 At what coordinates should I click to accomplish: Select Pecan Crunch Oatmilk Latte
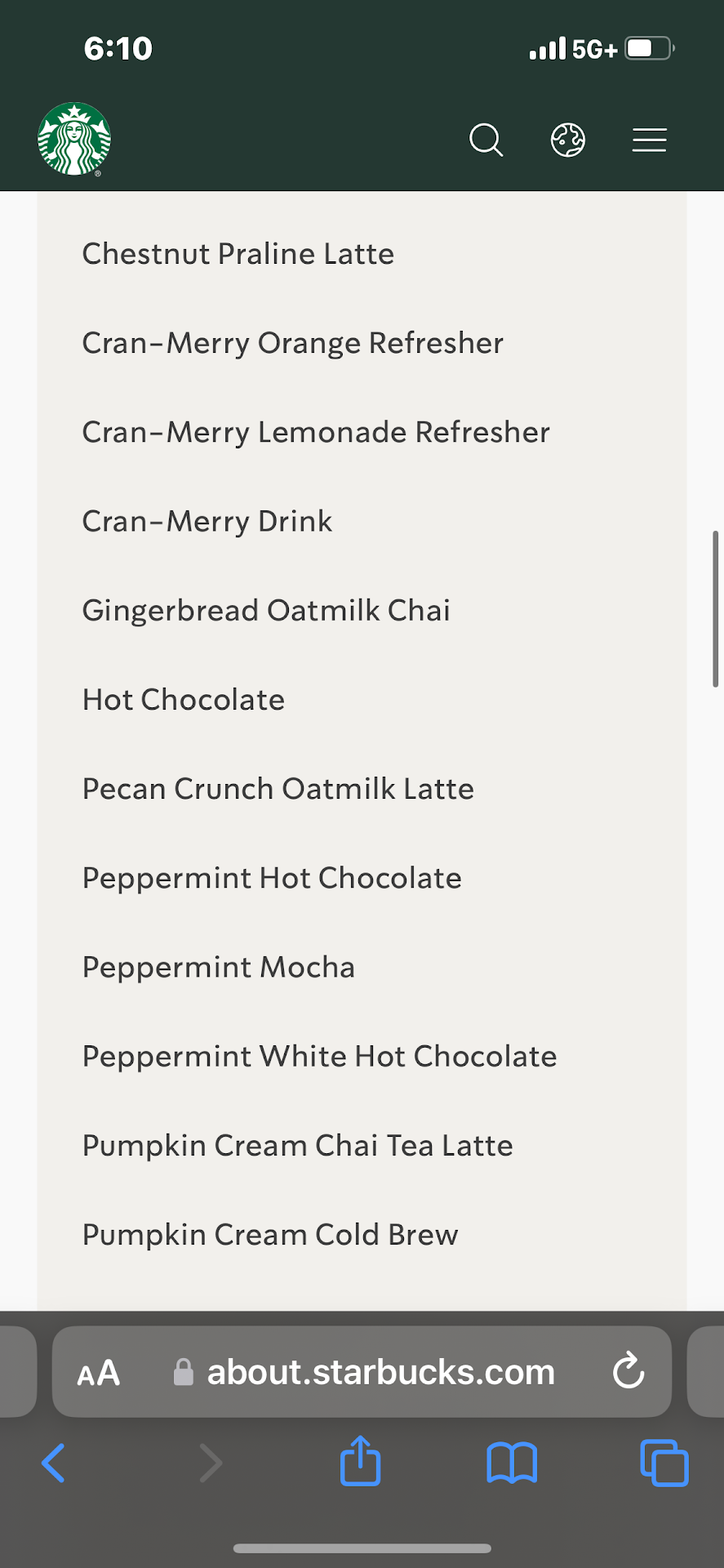coord(278,789)
